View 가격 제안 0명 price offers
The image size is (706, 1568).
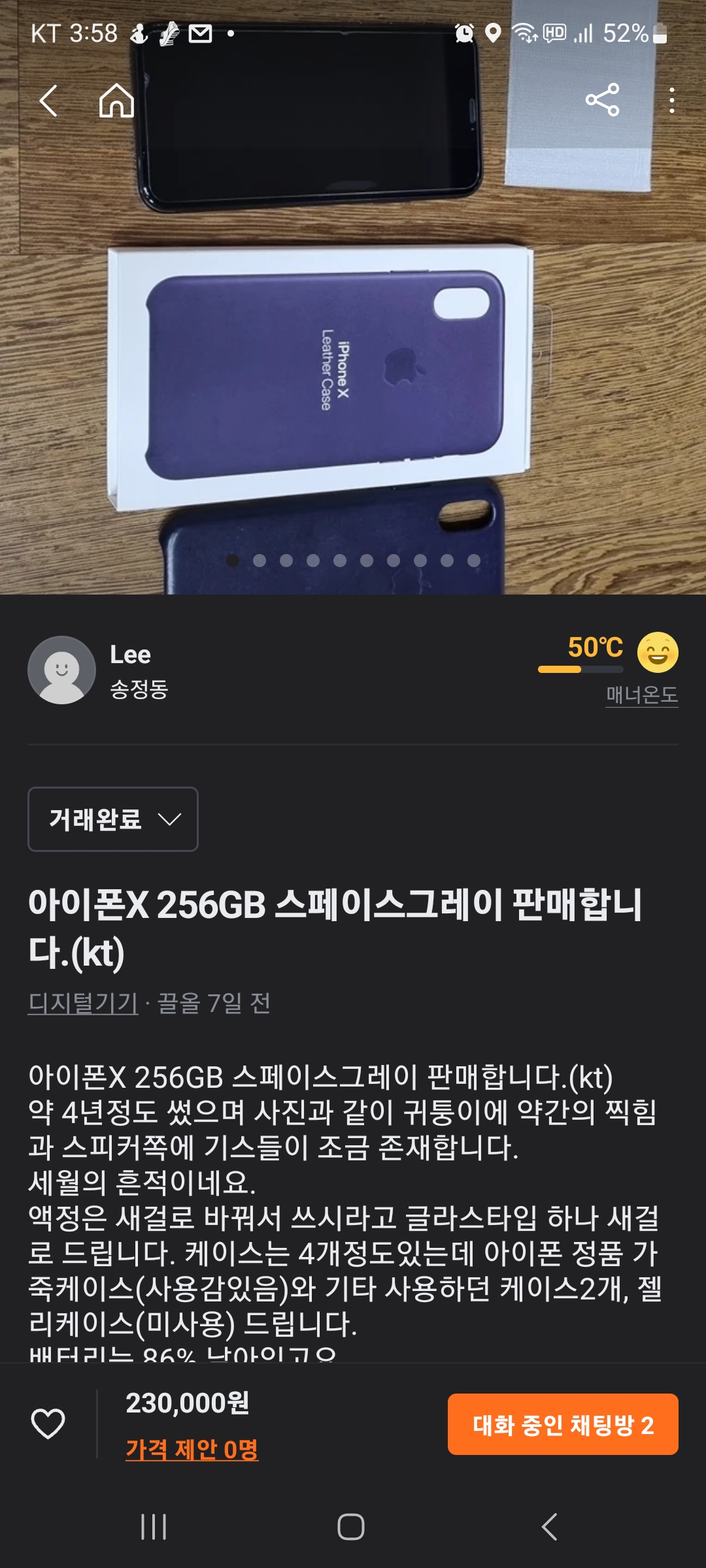click(192, 1449)
